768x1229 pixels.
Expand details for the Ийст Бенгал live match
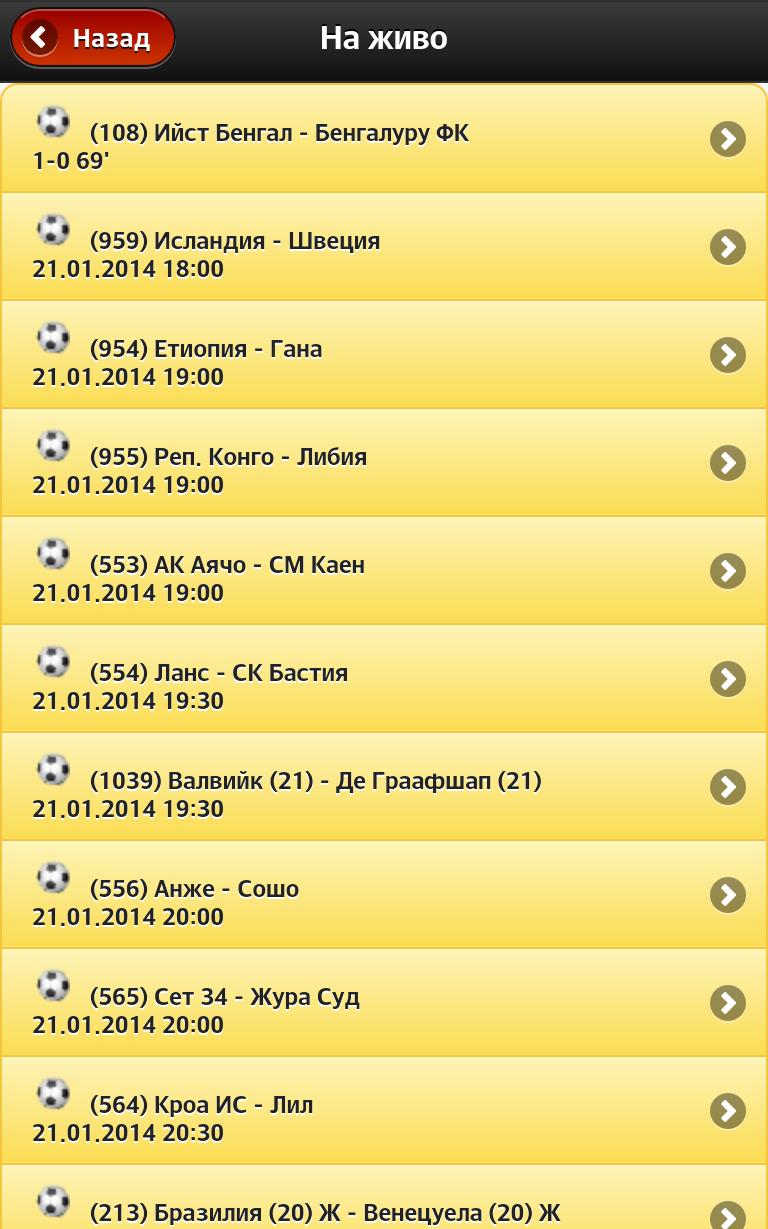(x=728, y=139)
